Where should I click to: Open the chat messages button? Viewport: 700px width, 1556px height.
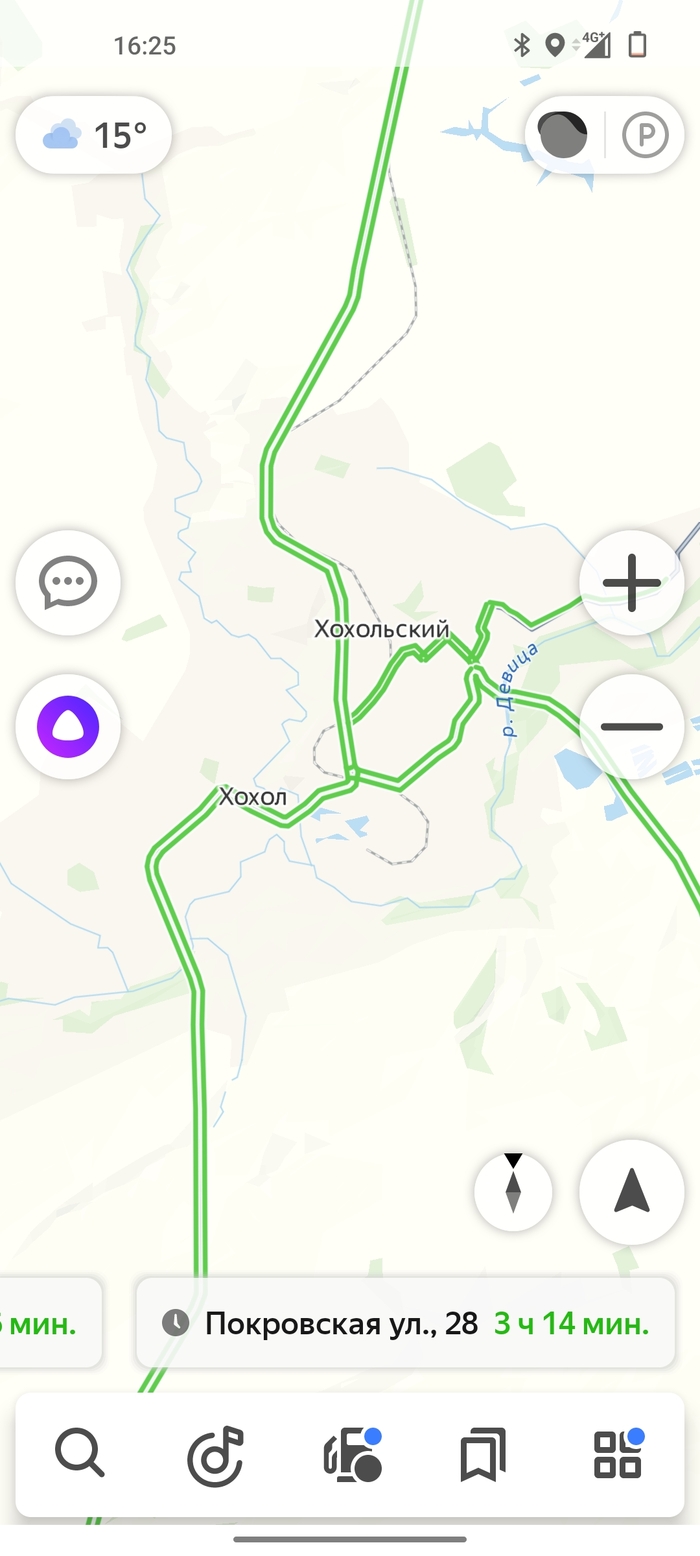[68, 582]
